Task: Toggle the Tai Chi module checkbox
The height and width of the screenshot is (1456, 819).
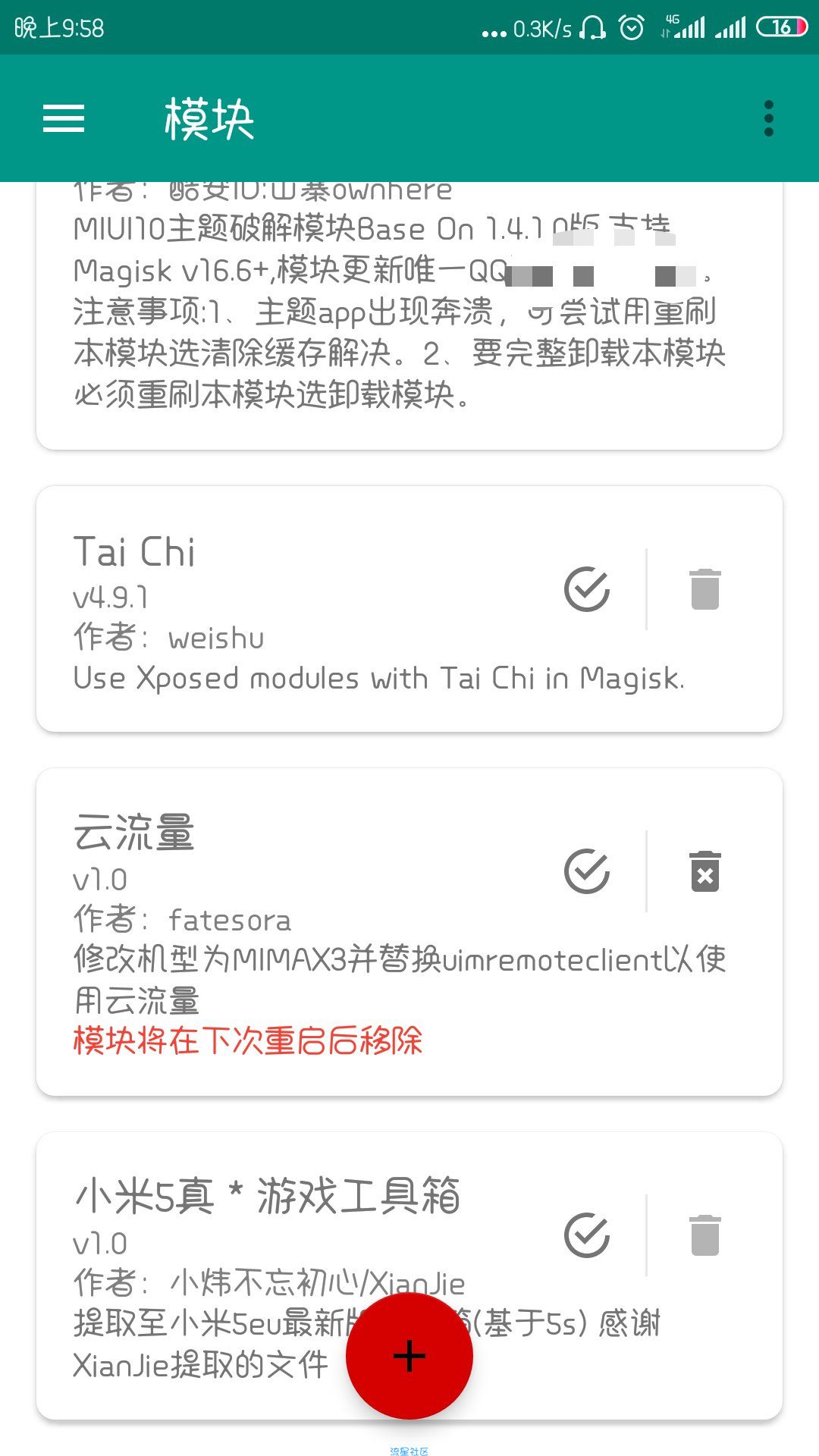Action: click(x=587, y=588)
